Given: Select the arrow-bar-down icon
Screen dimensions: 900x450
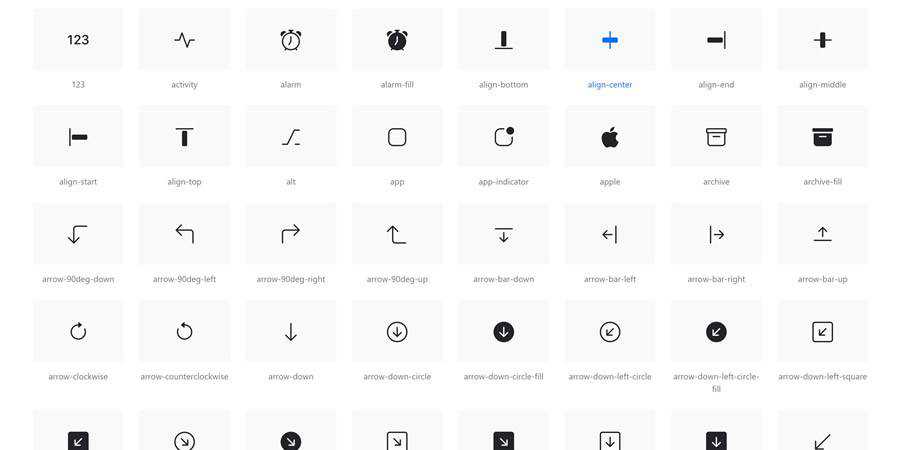Looking at the screenshot, I should click(503, 234).
